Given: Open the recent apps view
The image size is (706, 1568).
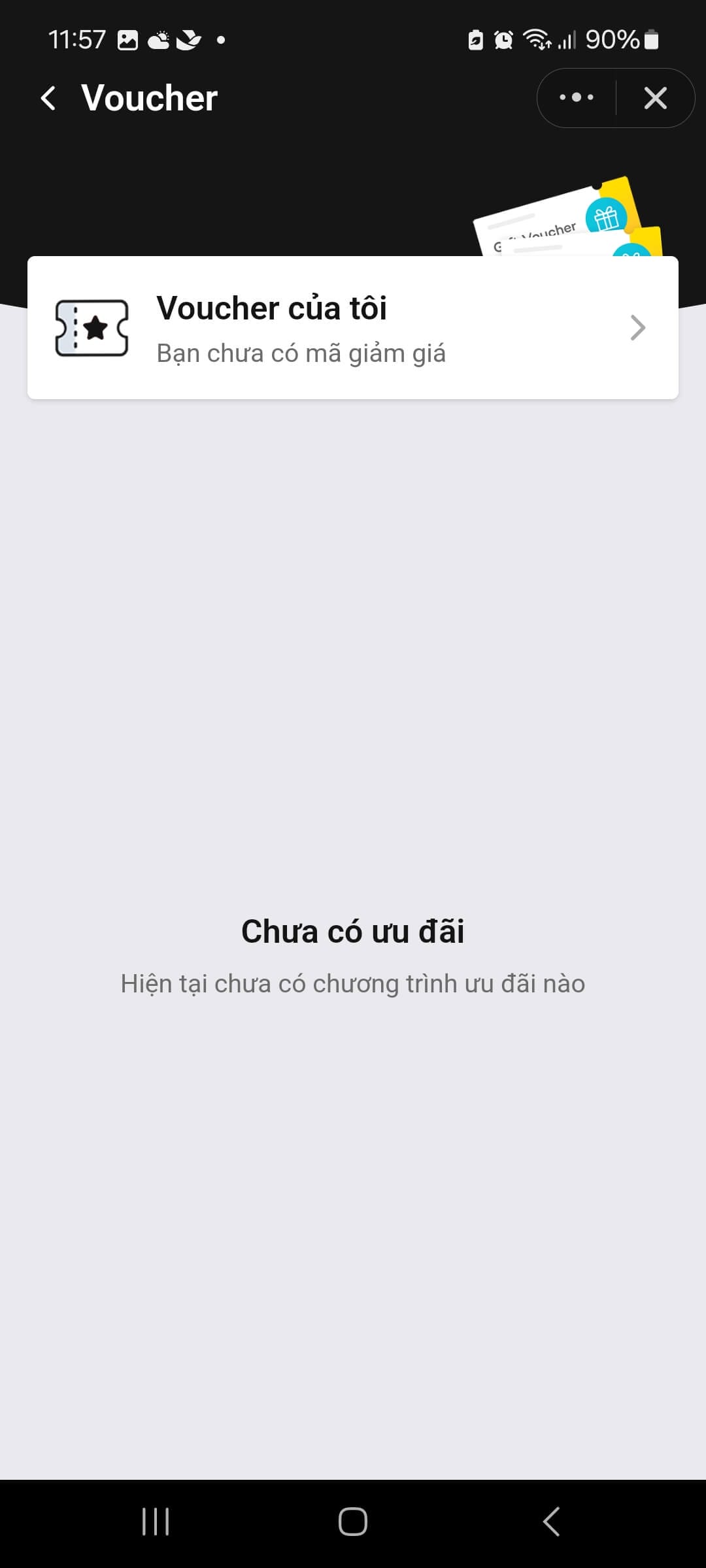Looking at the screenshot, I should 156,1522.
